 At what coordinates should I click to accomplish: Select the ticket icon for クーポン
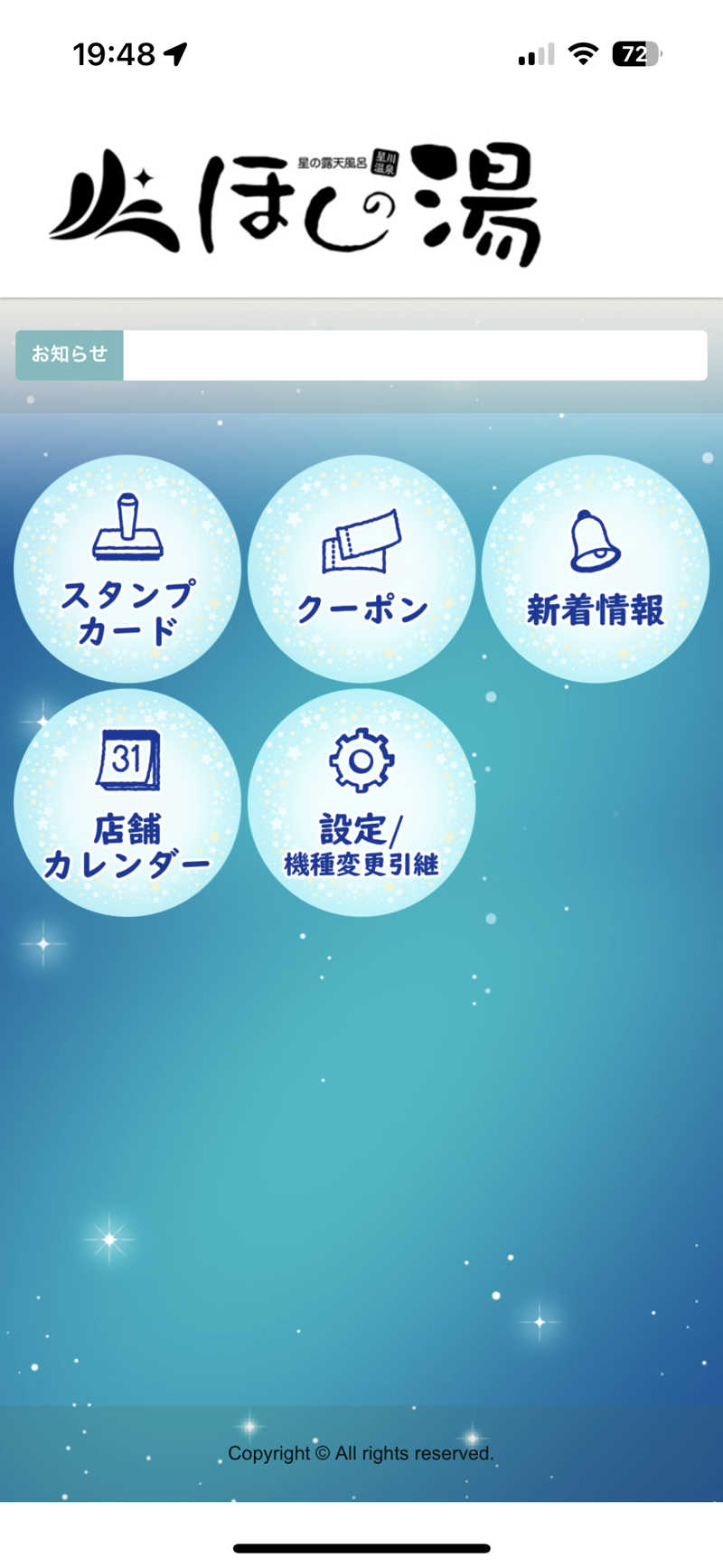pyautogui.click(x=361, y=540)
